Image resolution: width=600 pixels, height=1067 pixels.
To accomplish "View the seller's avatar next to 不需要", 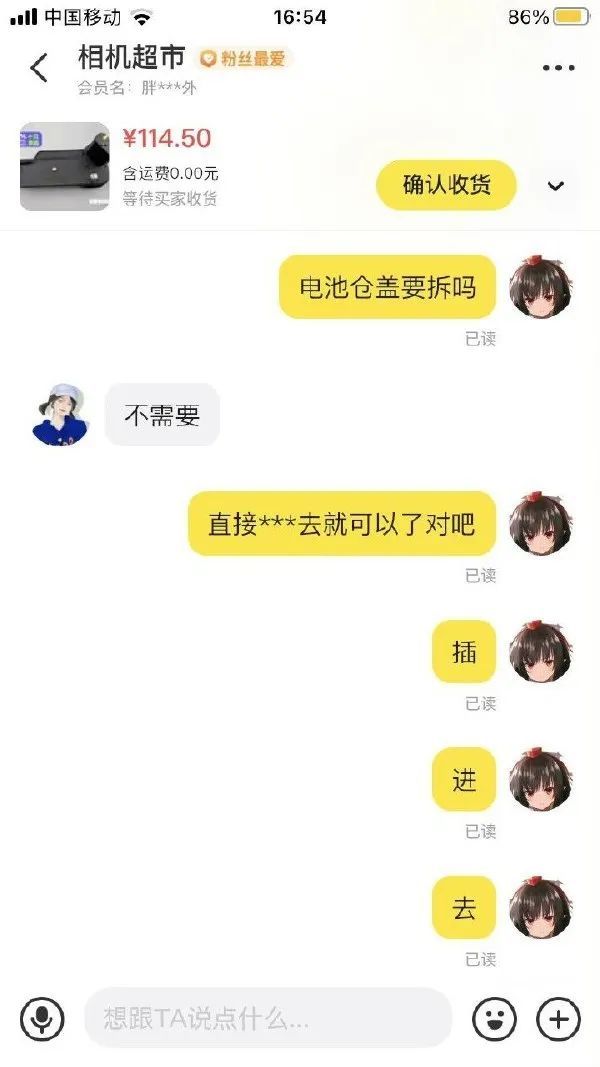I will [61, 414].
